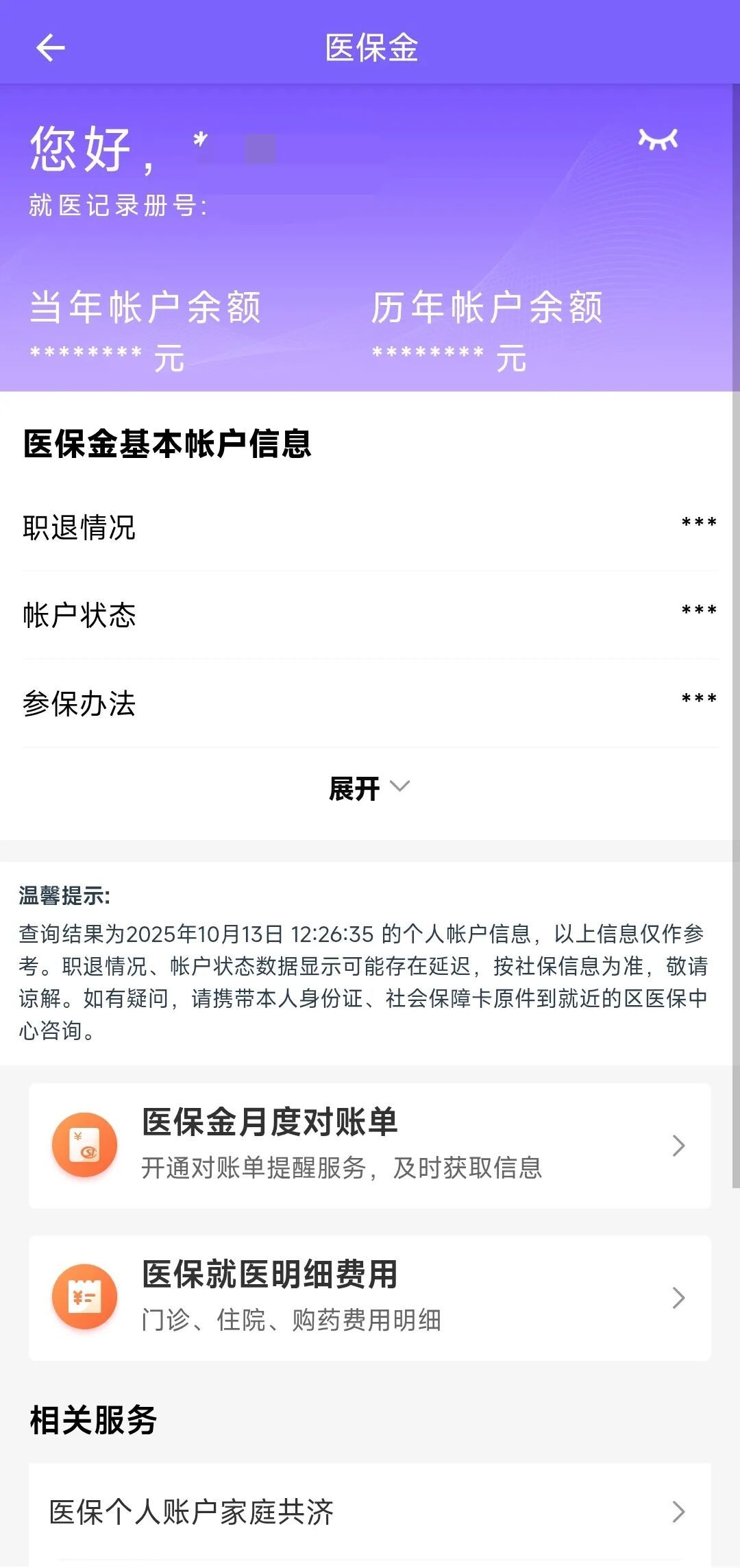Open 医保个人账户家庭共济

pyautogui.click(x=370, y=1512)
